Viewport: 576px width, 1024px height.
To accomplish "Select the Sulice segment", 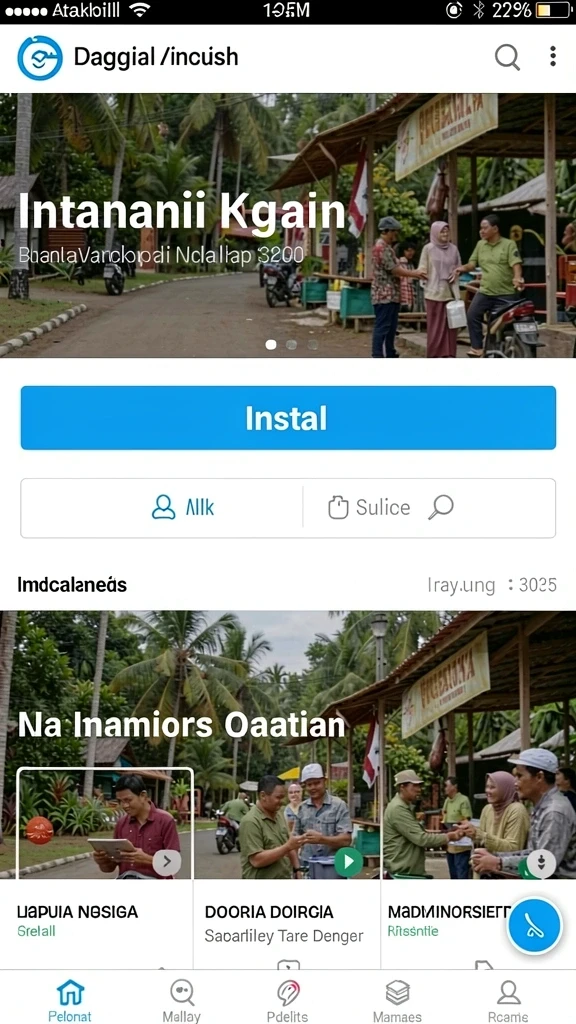I will pos(429,507).
